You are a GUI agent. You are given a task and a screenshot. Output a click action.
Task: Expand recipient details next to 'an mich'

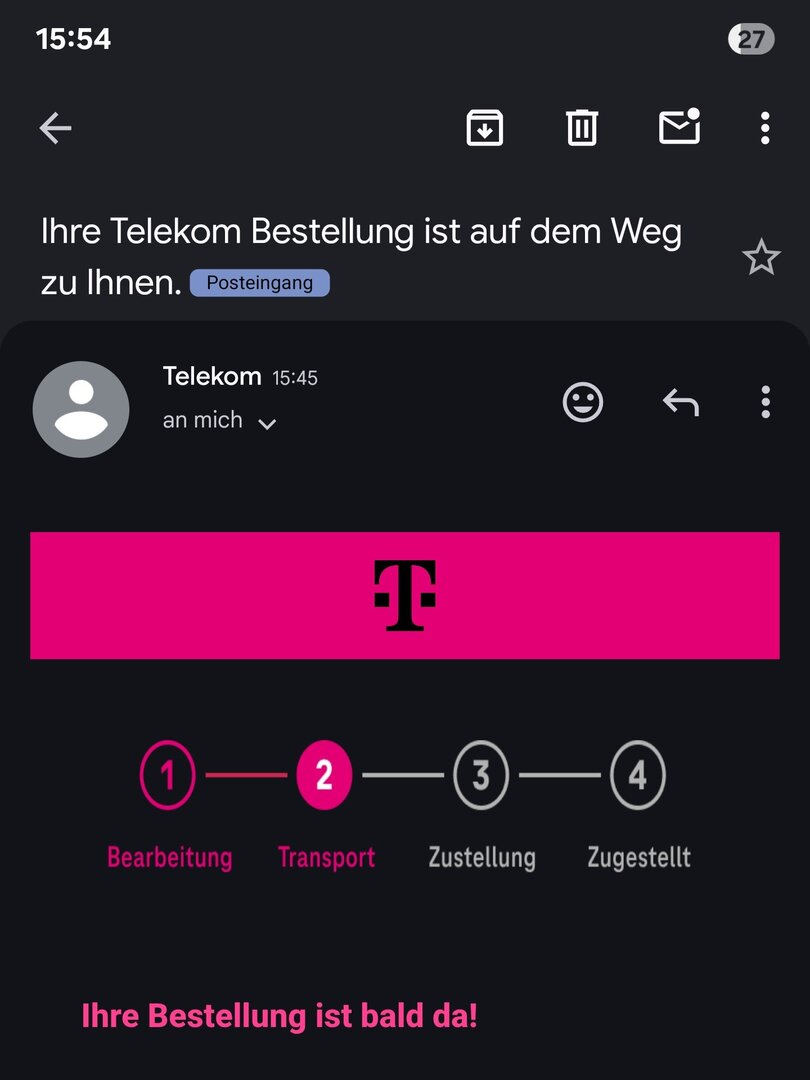point(267,423)
